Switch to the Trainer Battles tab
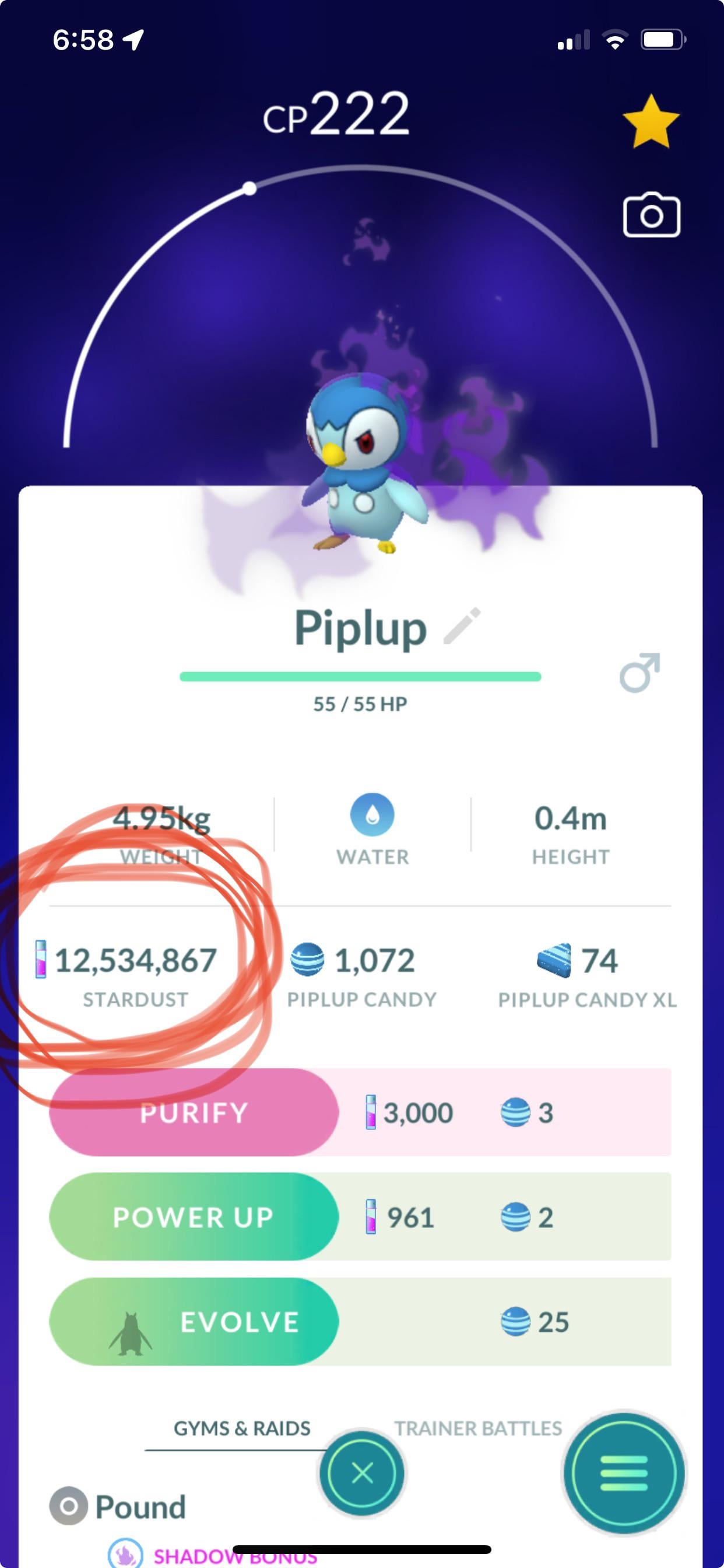The width and height of the screenshot is (724, 1568). (477, 1429)
